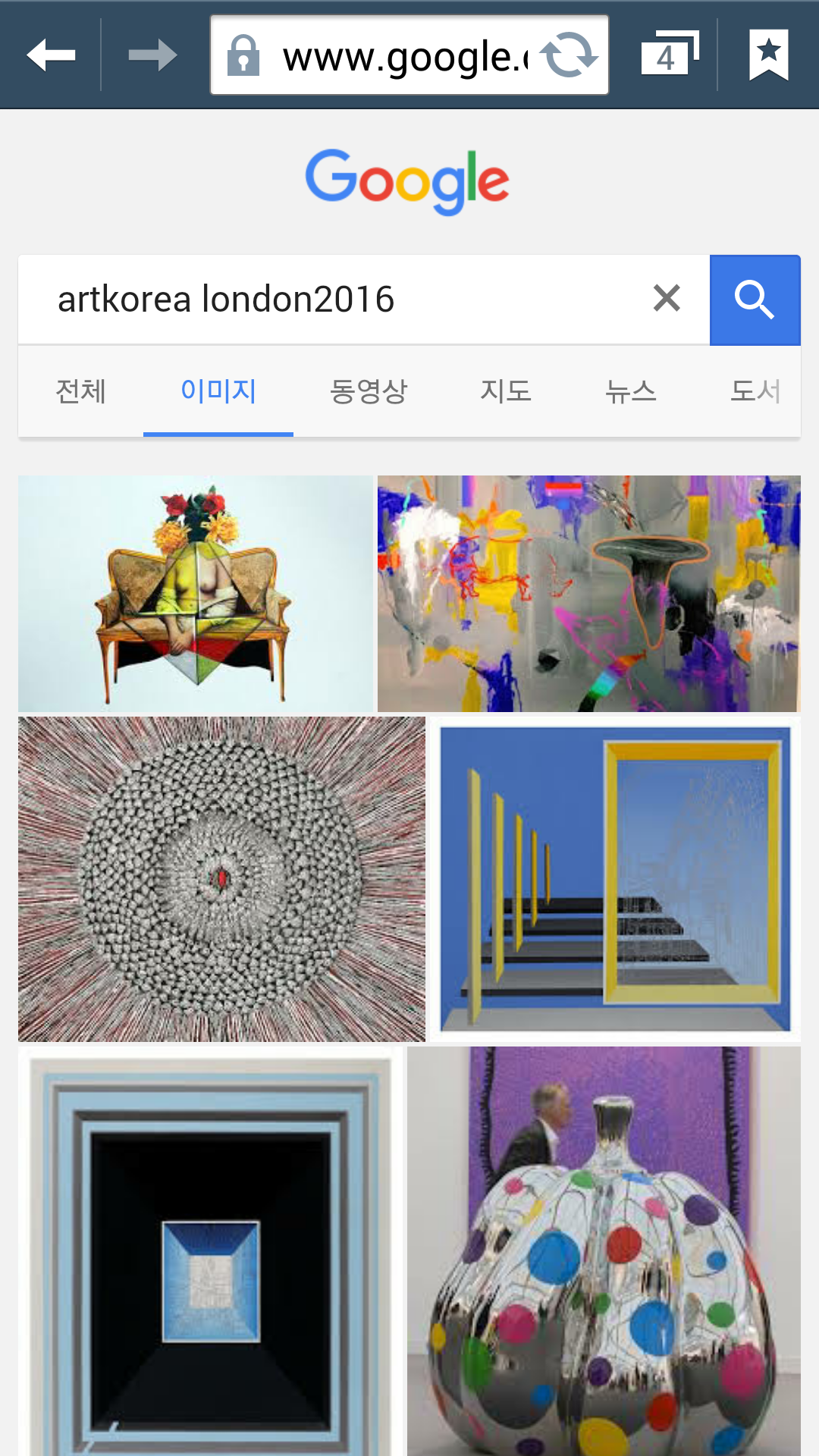Select the 이미지 tab
Screen dimensions: 819x1456
click(x=218, y=391)
